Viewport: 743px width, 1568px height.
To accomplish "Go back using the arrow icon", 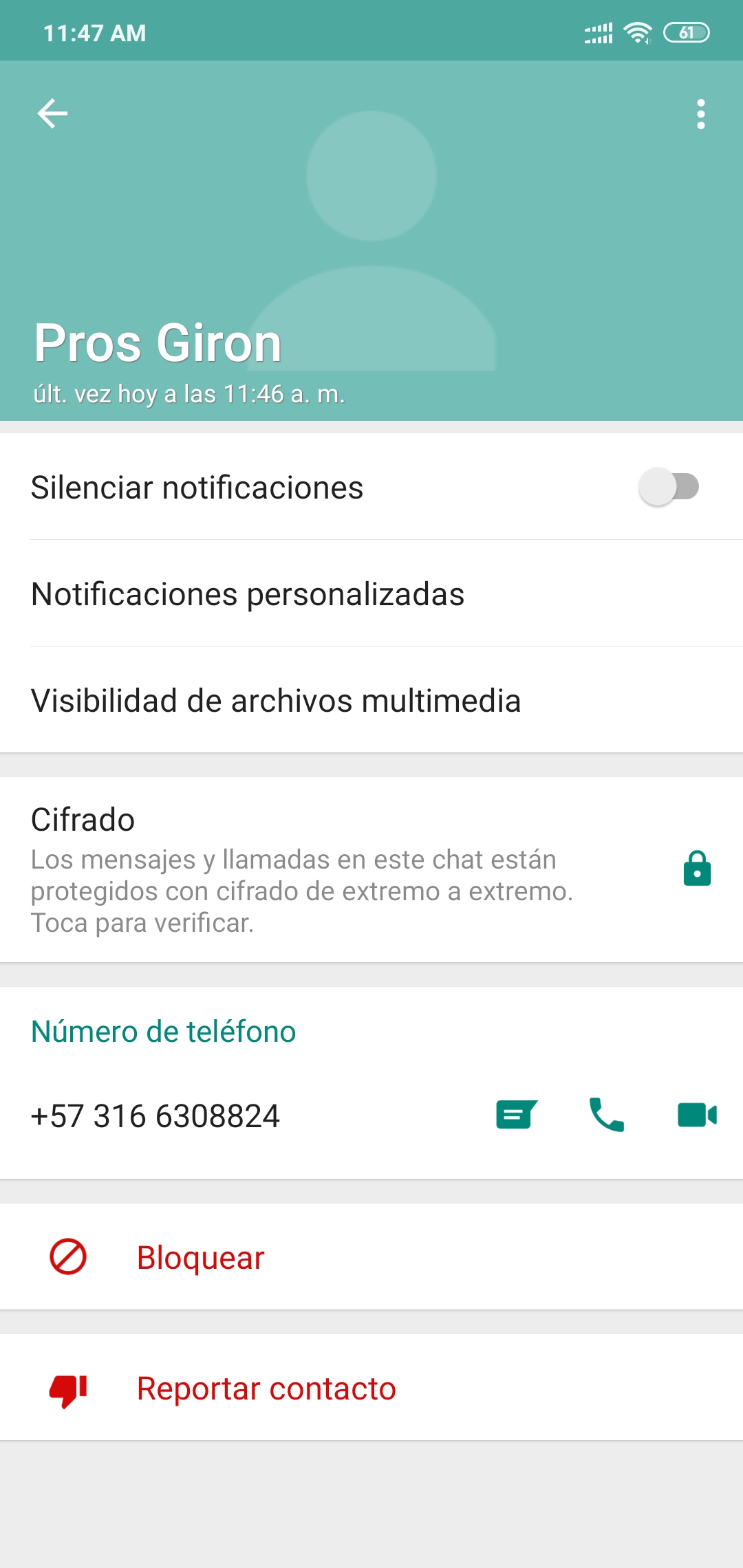I will [x=52, y=113].
